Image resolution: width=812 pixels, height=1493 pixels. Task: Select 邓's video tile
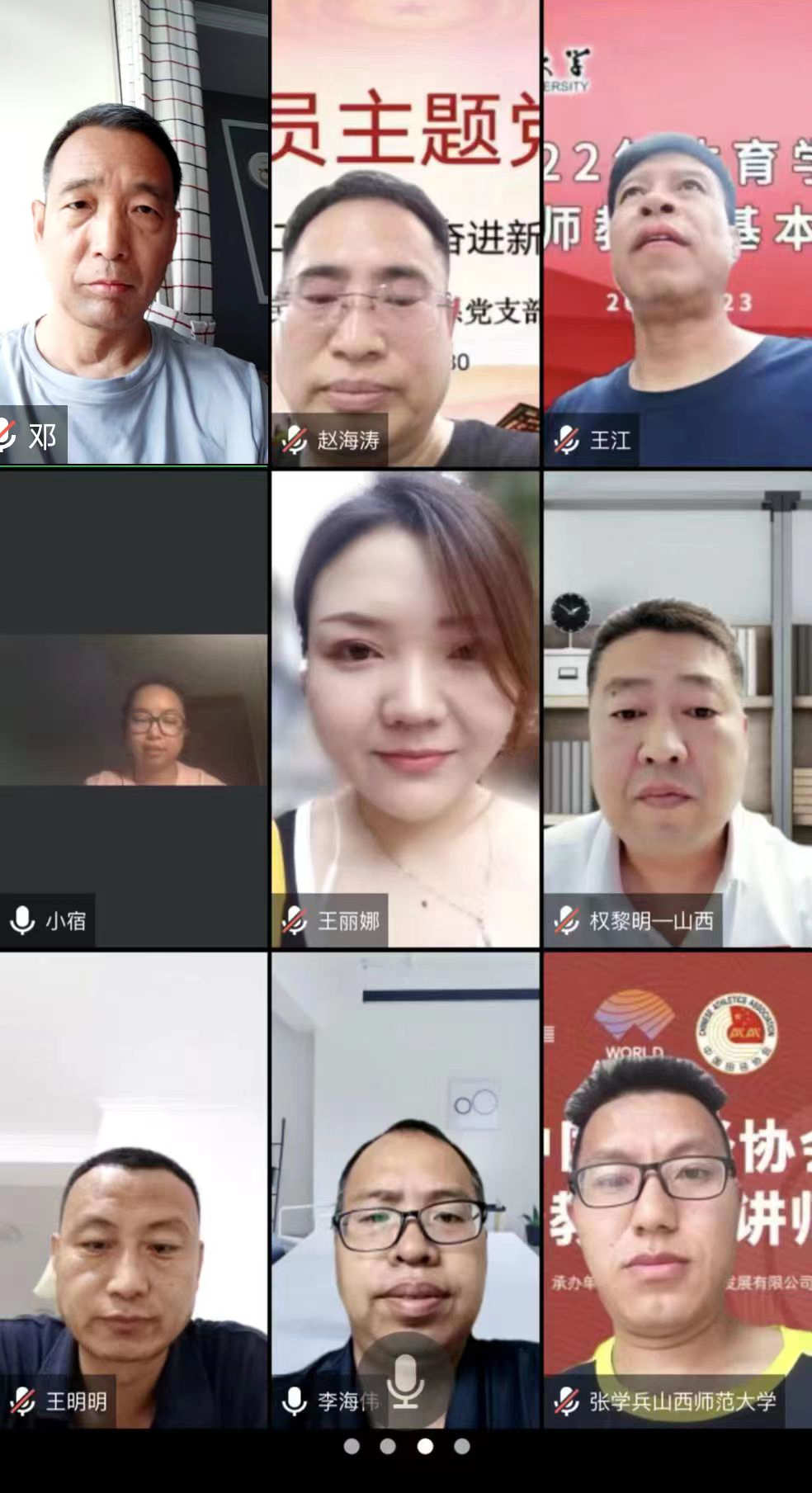[134, 231]
